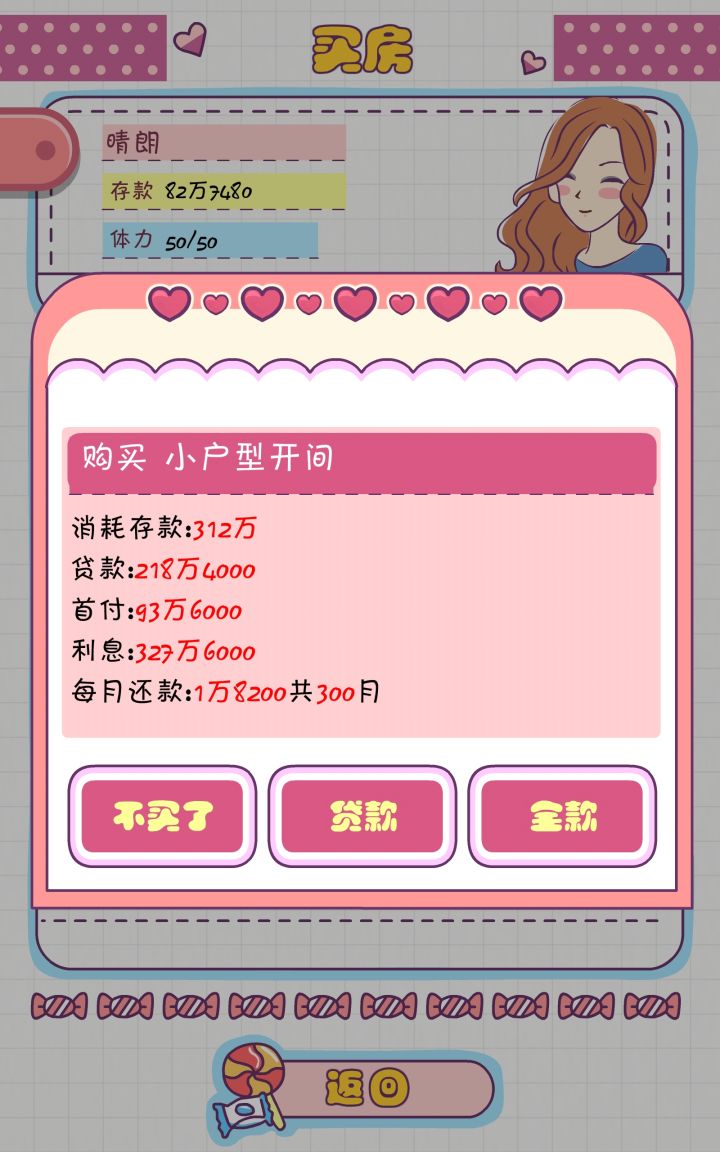Image resolution: width=720 pixels, height=1152 pixels.
Task: Select the 贷款 option
Action: (x=363, y=815)
